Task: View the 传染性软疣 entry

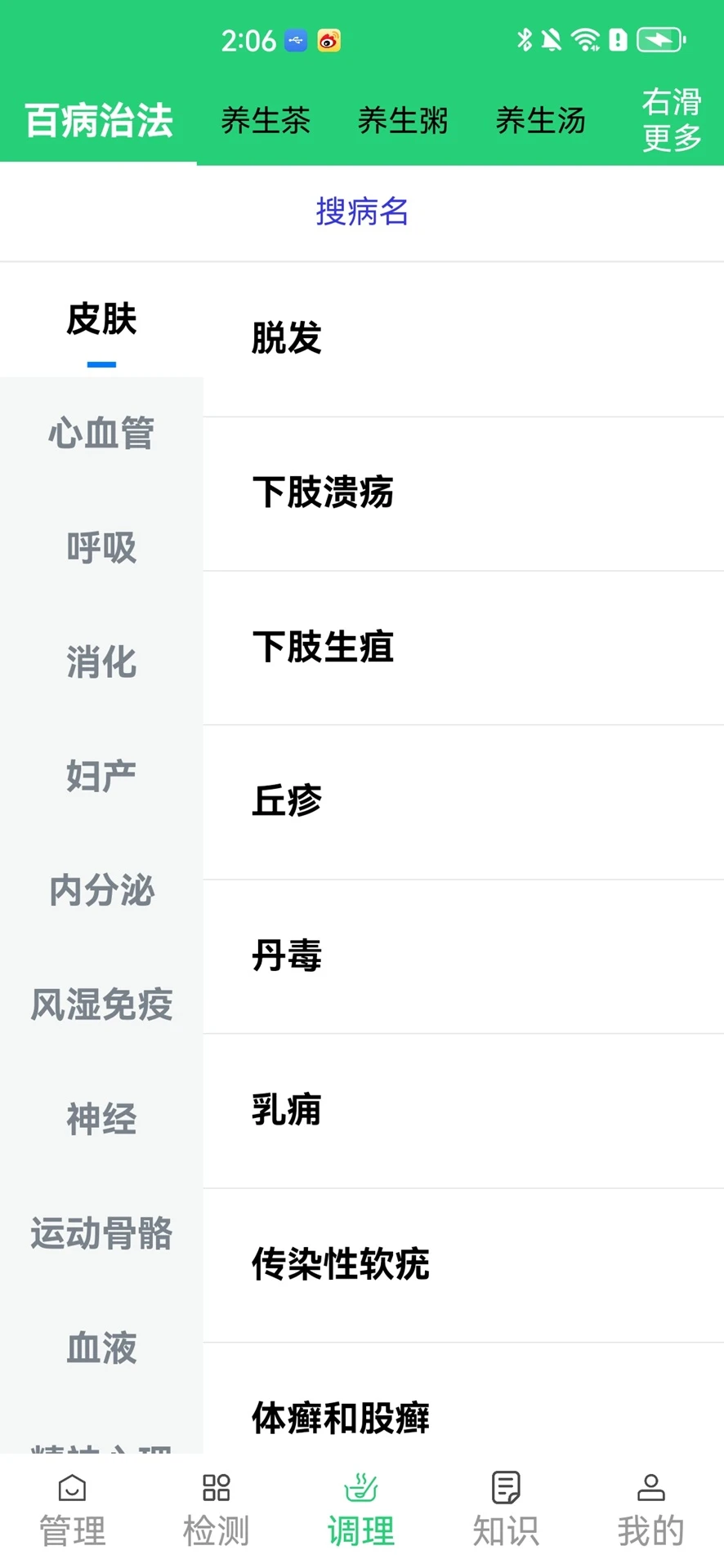Action: tap(463, 1264)
